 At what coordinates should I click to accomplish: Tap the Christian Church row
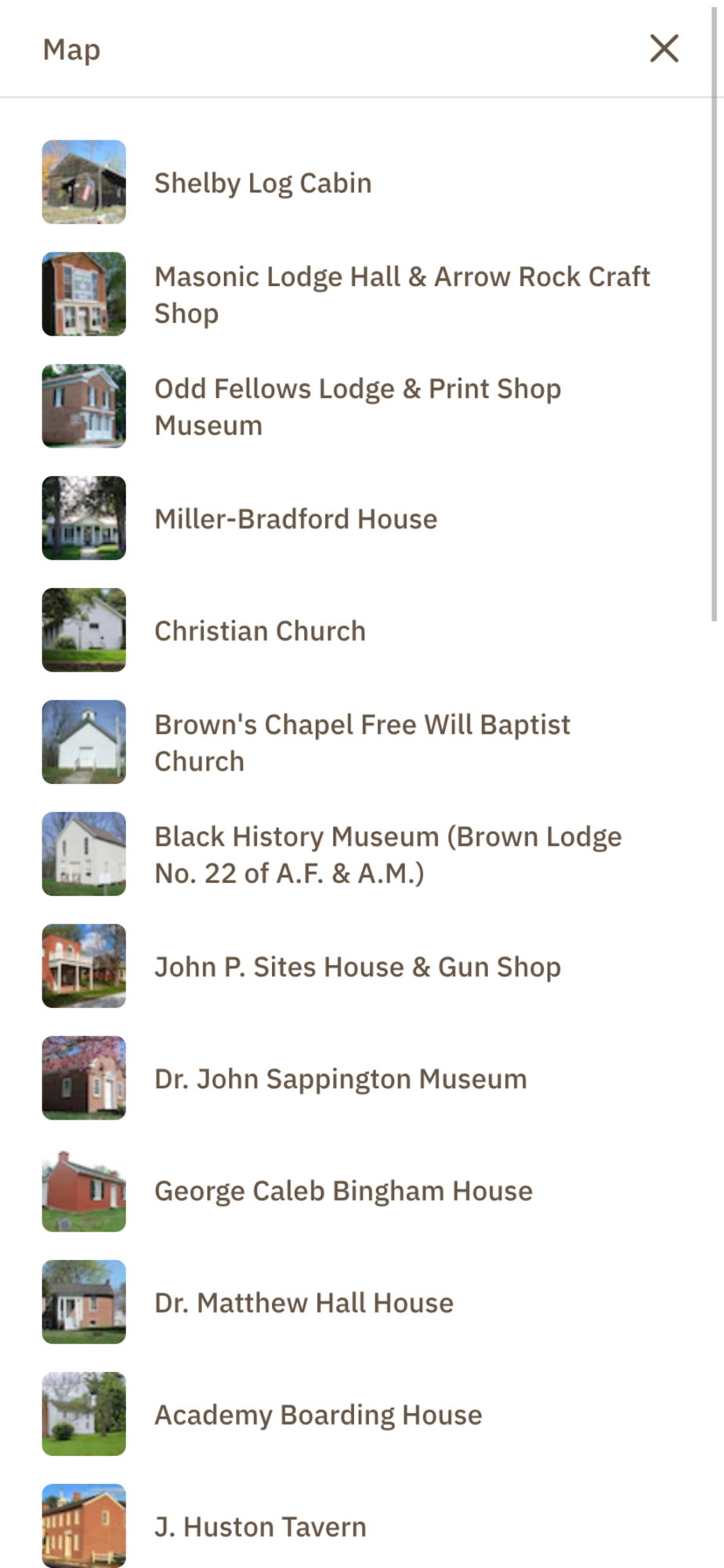(259, 631)
